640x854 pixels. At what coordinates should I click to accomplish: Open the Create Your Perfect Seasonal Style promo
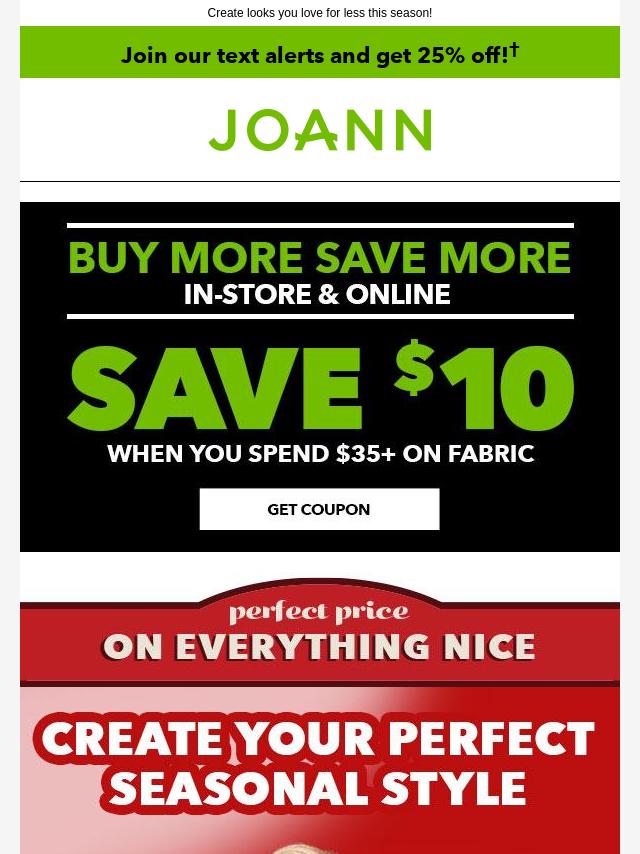(x=319, y=765)
